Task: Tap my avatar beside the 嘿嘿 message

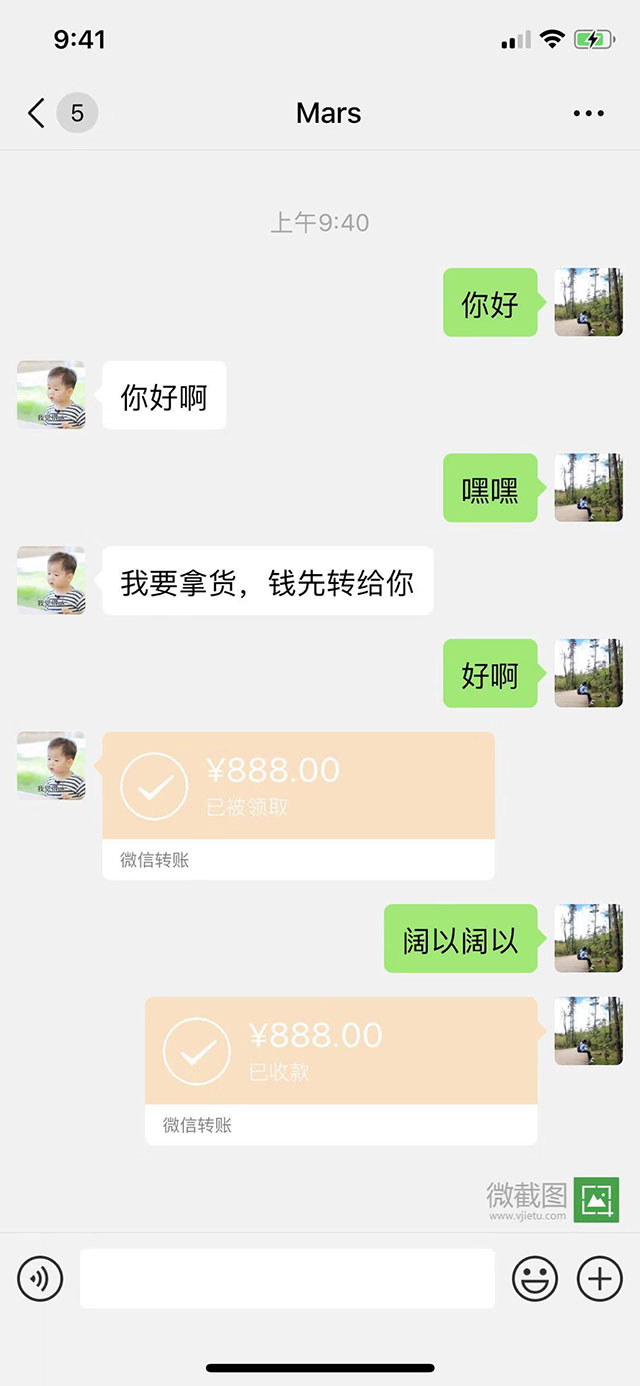Action: point(588,487)
